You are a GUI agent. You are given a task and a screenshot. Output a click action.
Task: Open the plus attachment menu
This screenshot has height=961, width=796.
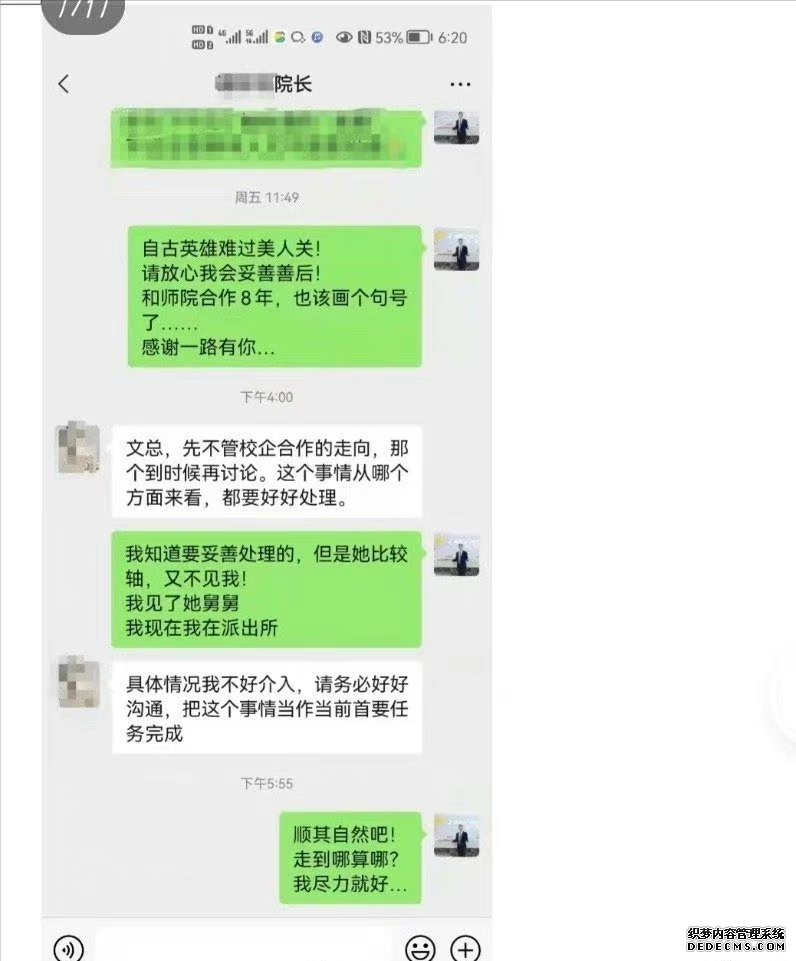pyautogui.click(x=465, y=948)
